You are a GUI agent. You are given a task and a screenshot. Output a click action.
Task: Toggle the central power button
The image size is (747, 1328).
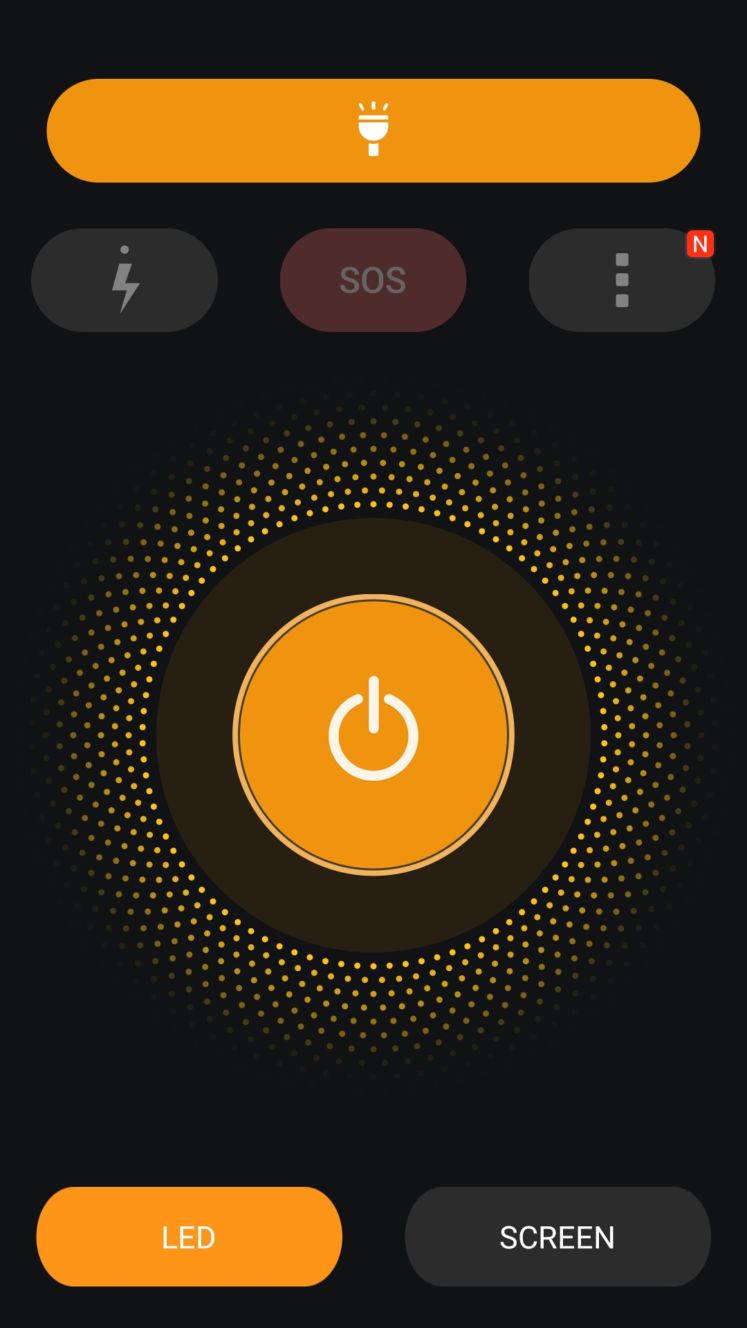pos(373,735)
